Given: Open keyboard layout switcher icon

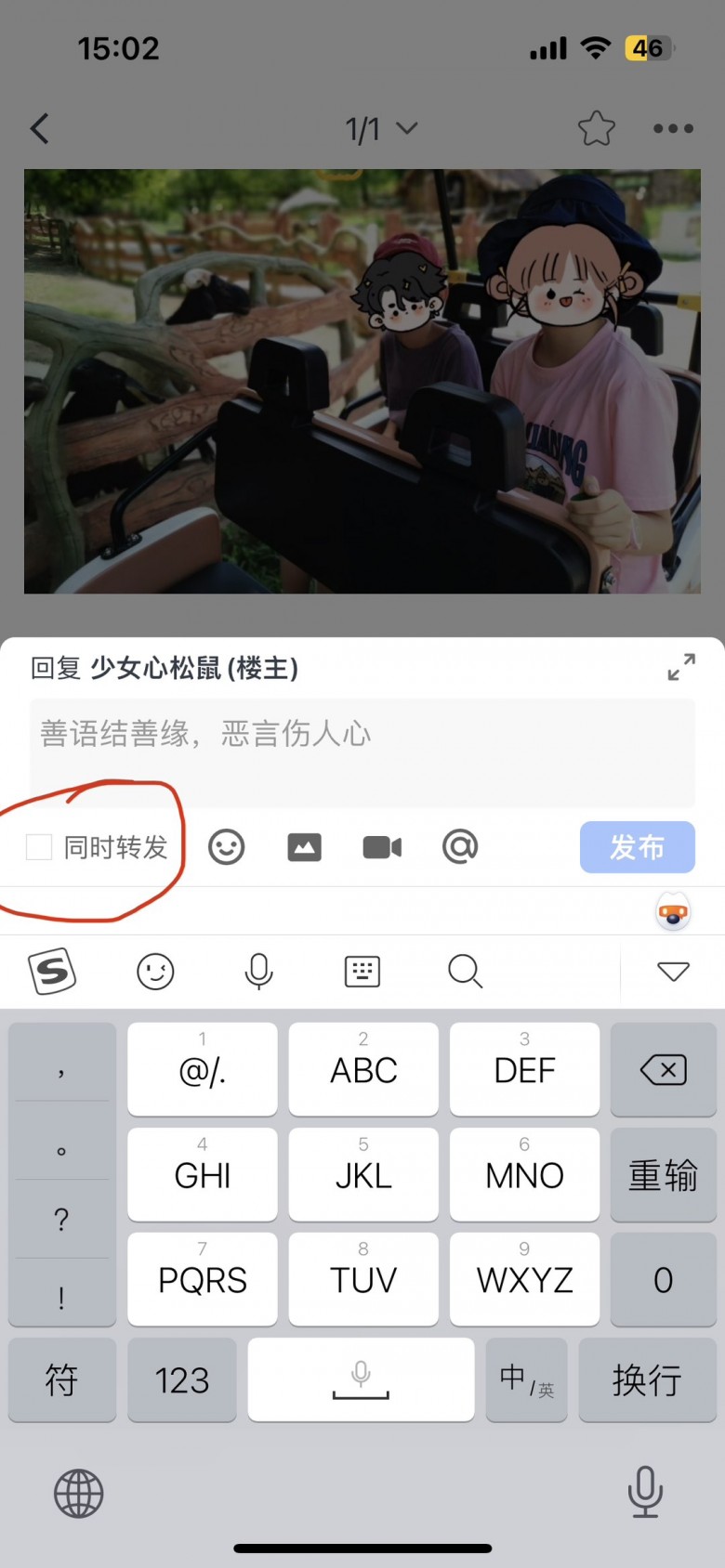Looking at the screenshot, I should click(x=362, y=972).
